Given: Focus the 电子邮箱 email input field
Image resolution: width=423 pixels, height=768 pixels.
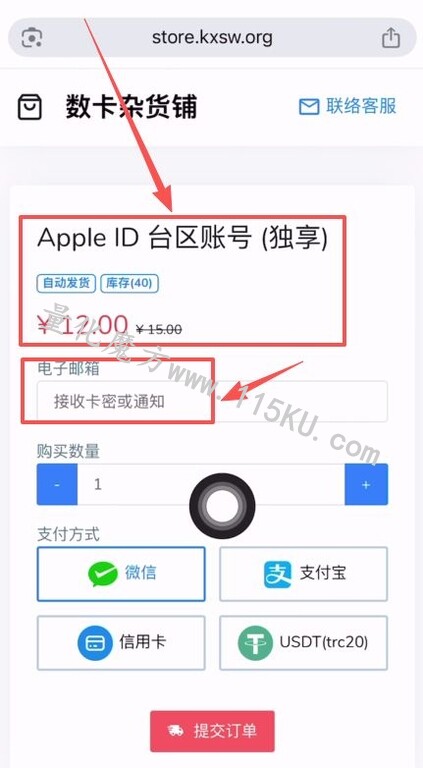Looking at the screenshot, I should pyautogui.click(x=212, y=401).
